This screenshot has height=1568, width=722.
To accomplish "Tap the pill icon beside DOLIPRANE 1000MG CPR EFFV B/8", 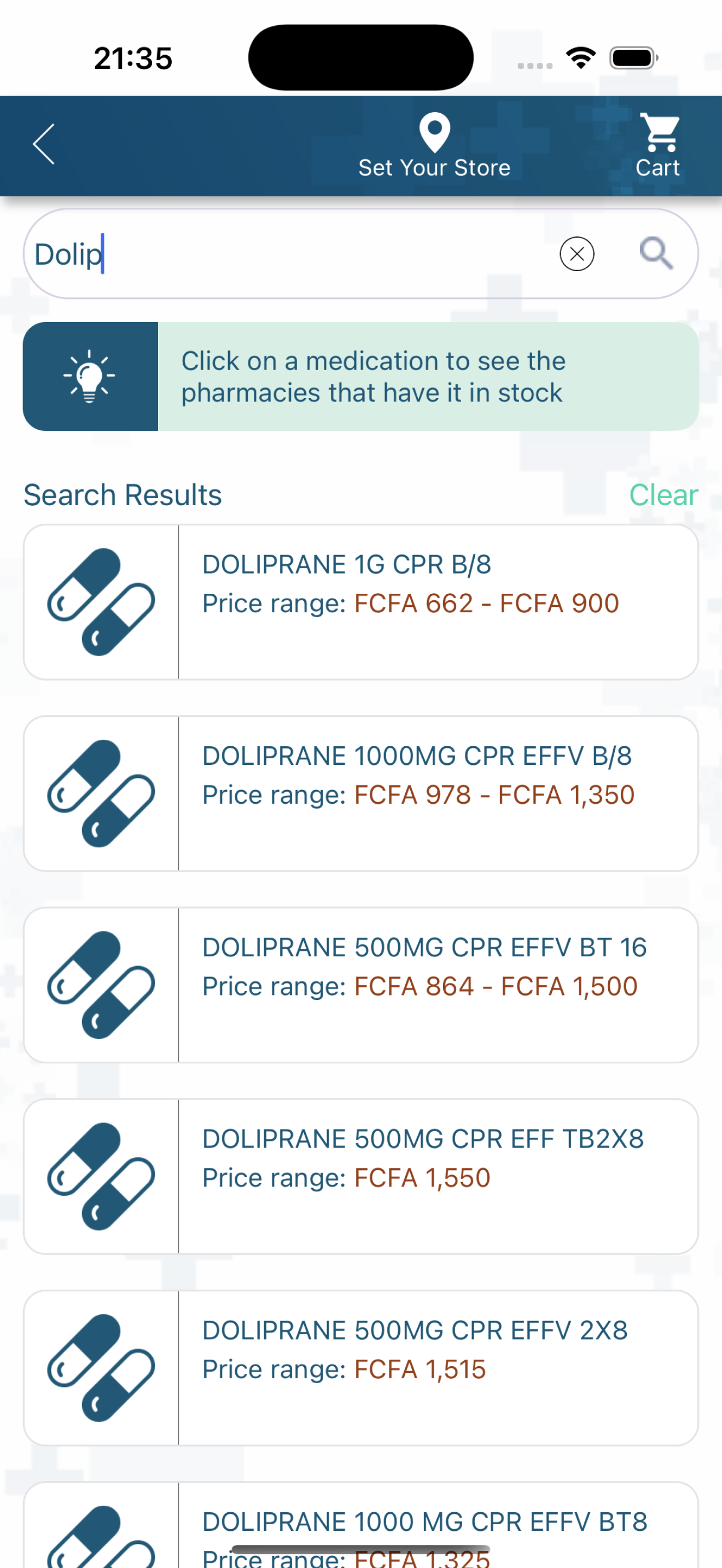I will coord(101,793).
